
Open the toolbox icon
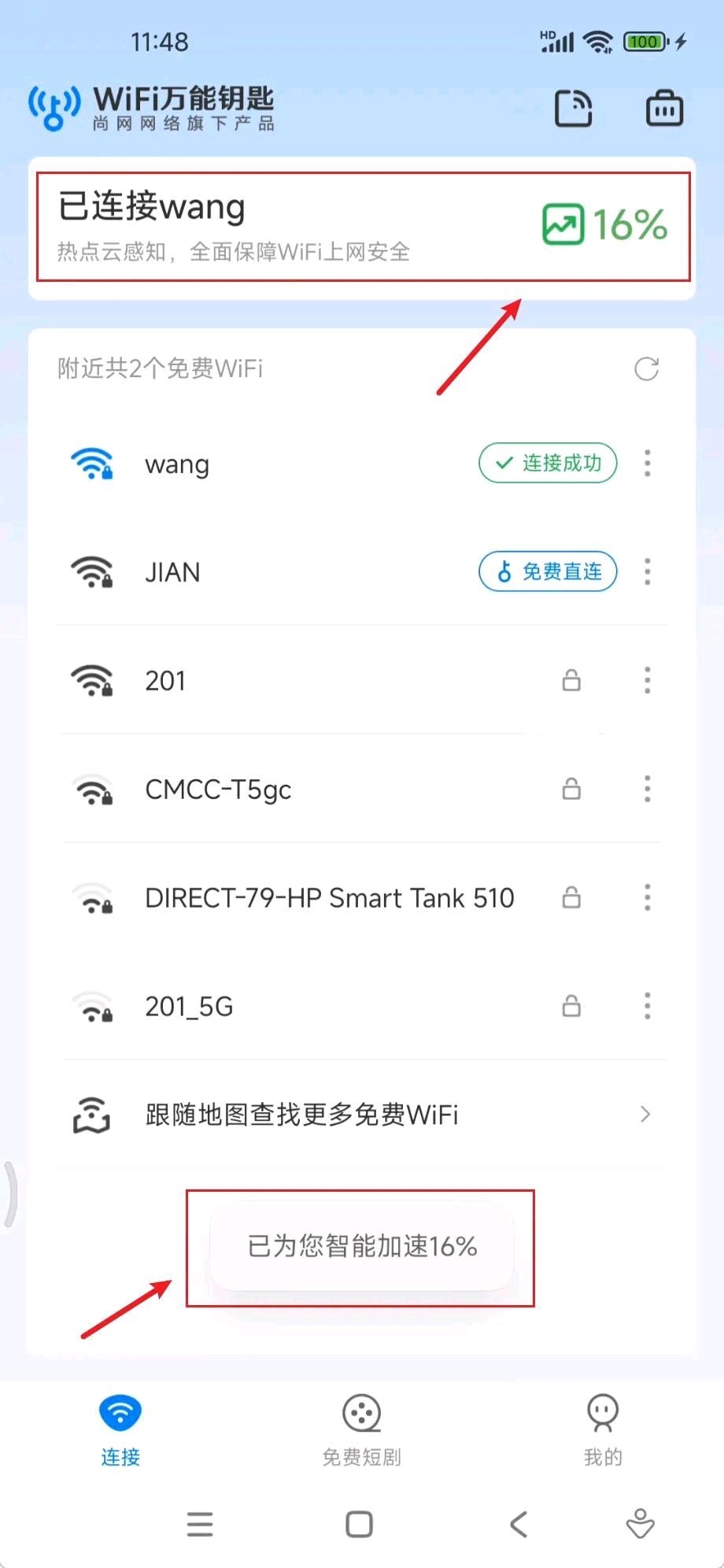(x=664, y=109)
